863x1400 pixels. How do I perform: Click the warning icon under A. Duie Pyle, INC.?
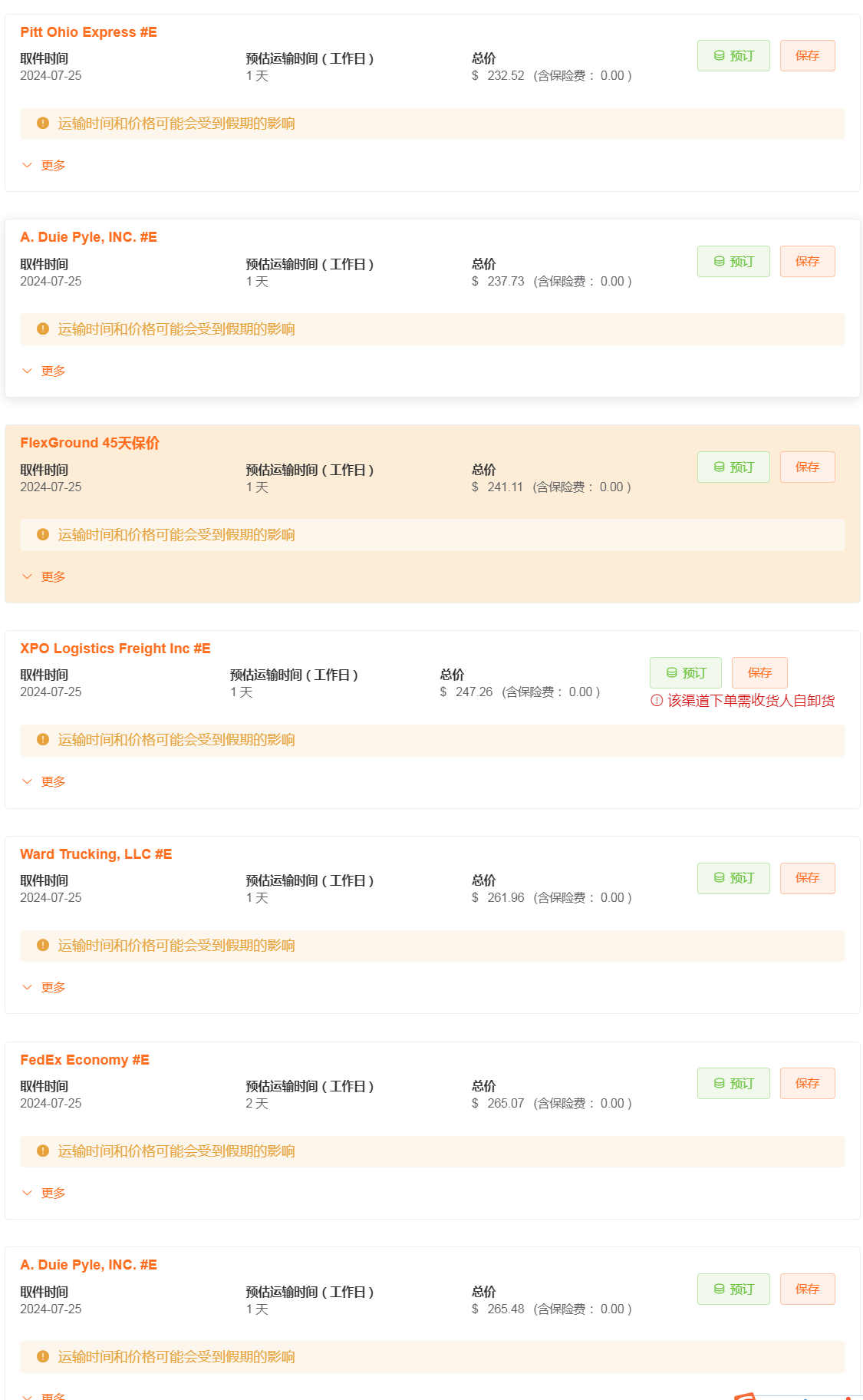(x=42, y=329)
